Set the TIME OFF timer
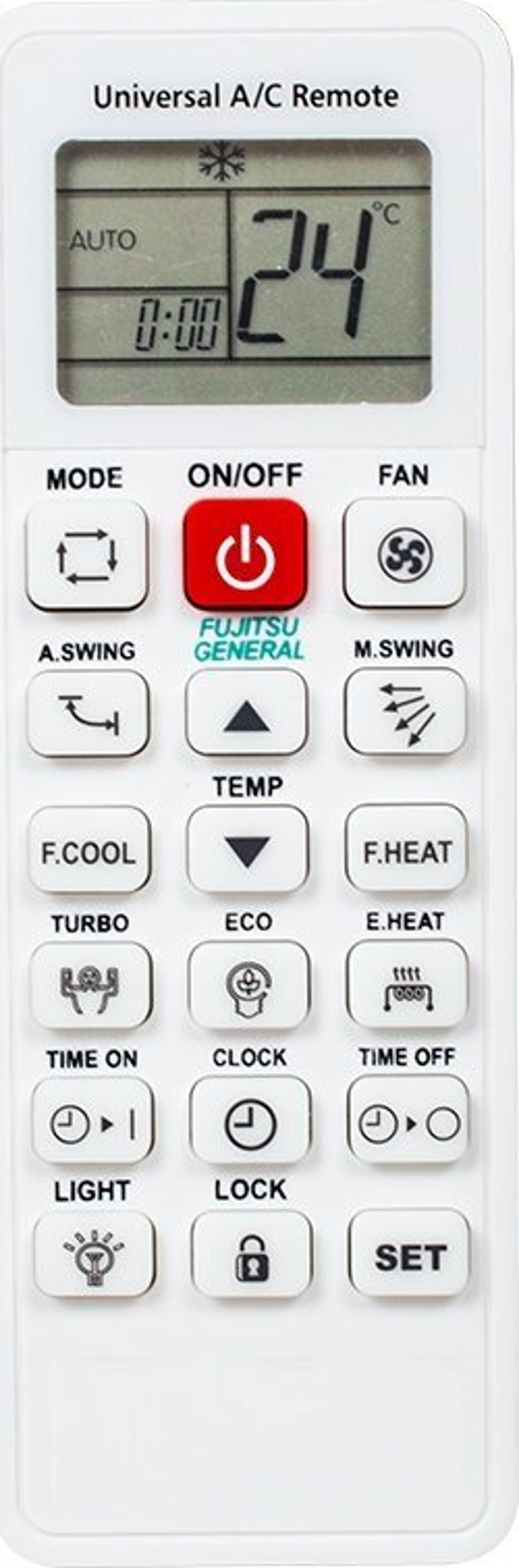519x1568 pixels. point(408,1120)
